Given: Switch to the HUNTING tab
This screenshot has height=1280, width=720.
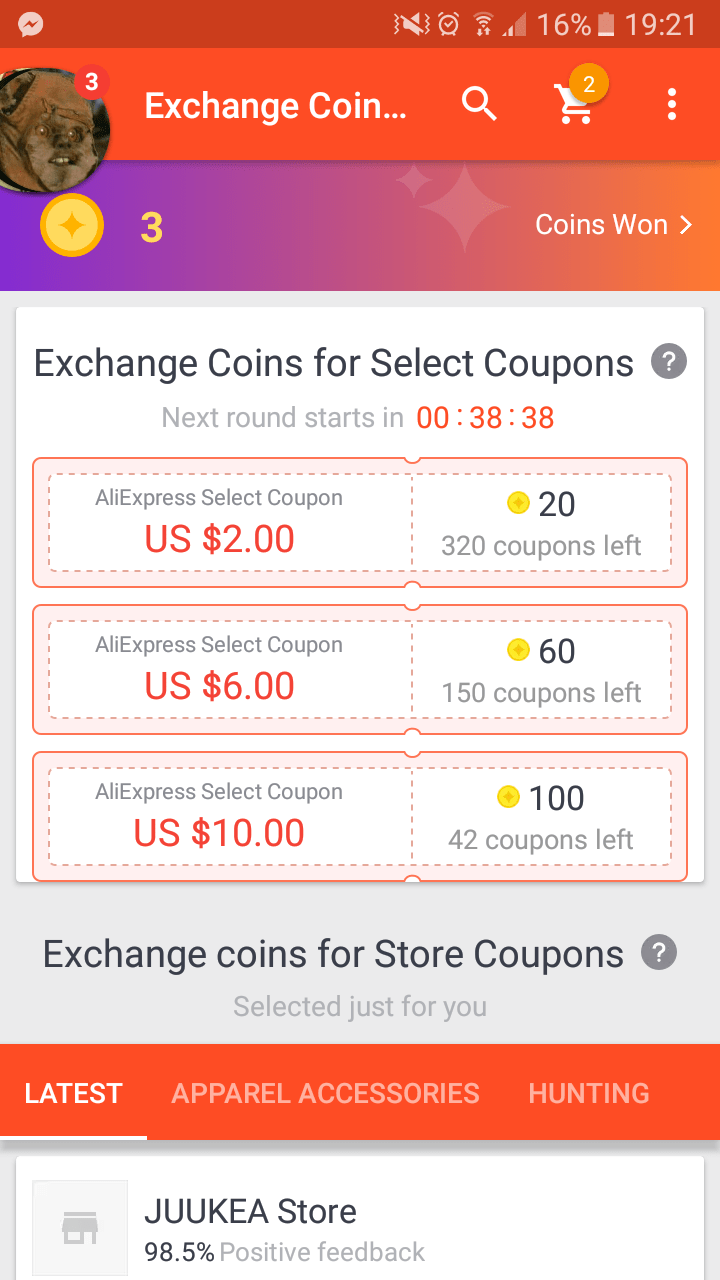Looking at the screenshot, I should [x=588, y=1092].
